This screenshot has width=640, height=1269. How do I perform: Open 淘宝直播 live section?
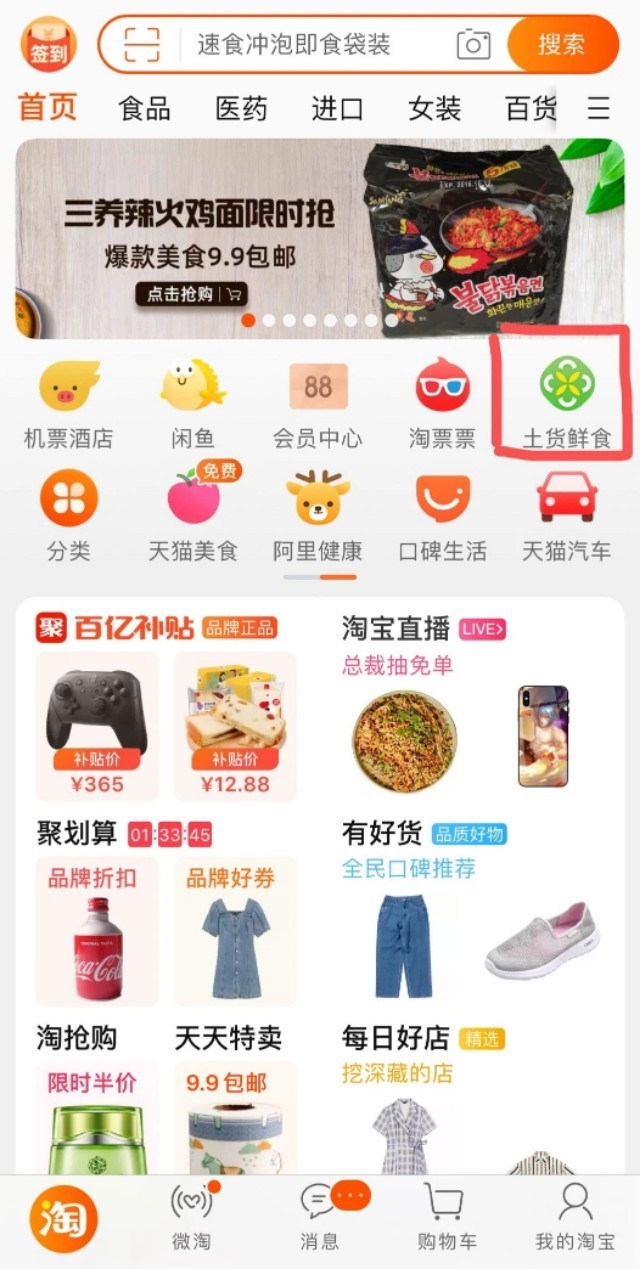pos(396,628)
